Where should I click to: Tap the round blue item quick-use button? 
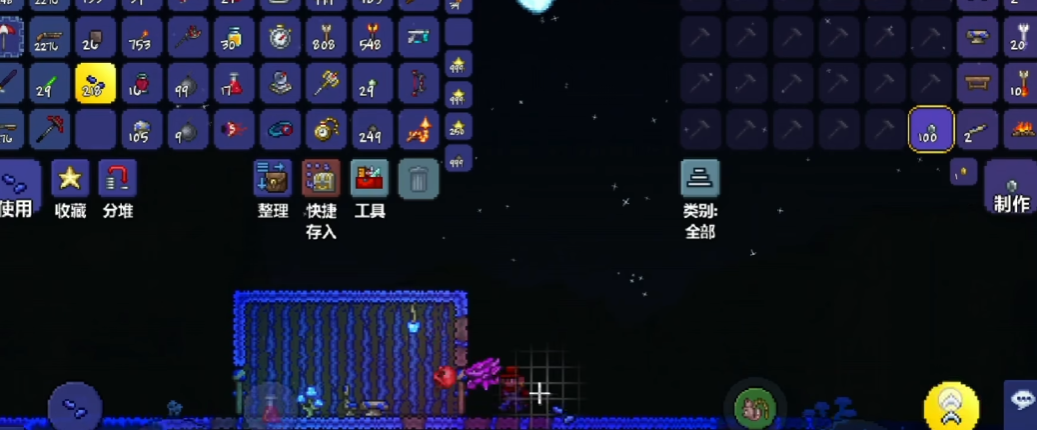[74, 406]
